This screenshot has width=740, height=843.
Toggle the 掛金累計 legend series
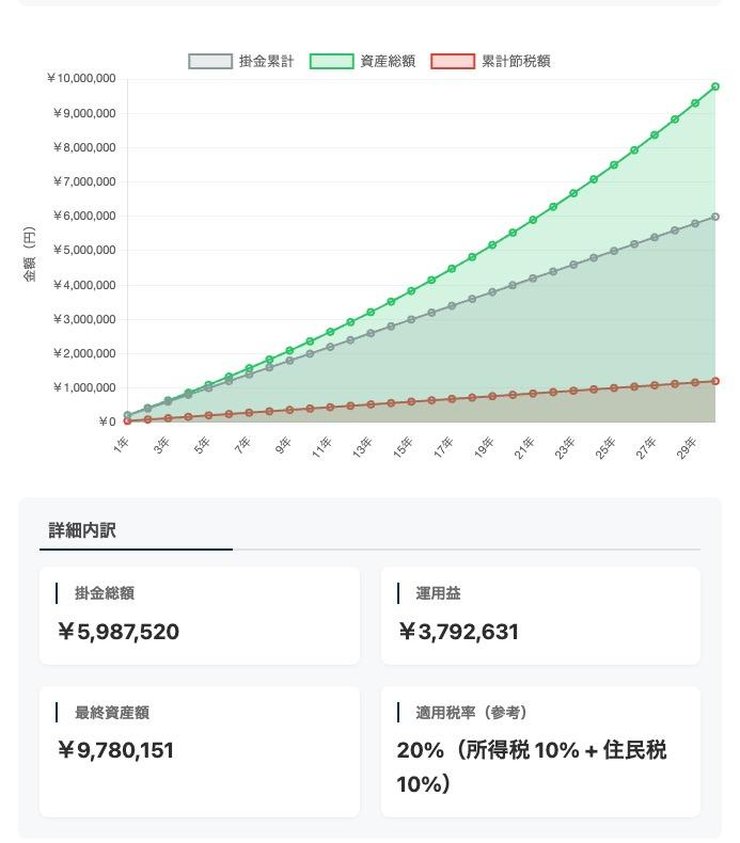(242, 61)
